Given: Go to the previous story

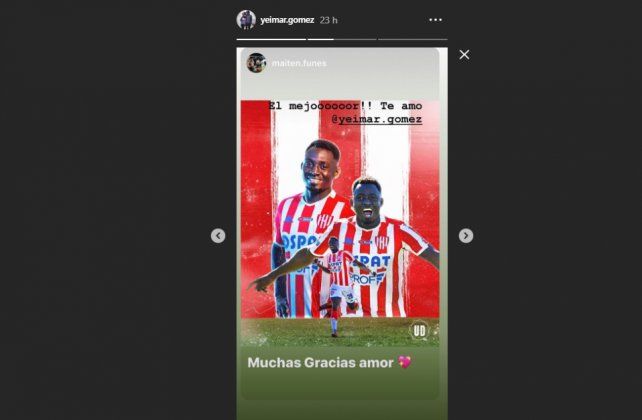Looking at the screenshot, I should point(218,236).
